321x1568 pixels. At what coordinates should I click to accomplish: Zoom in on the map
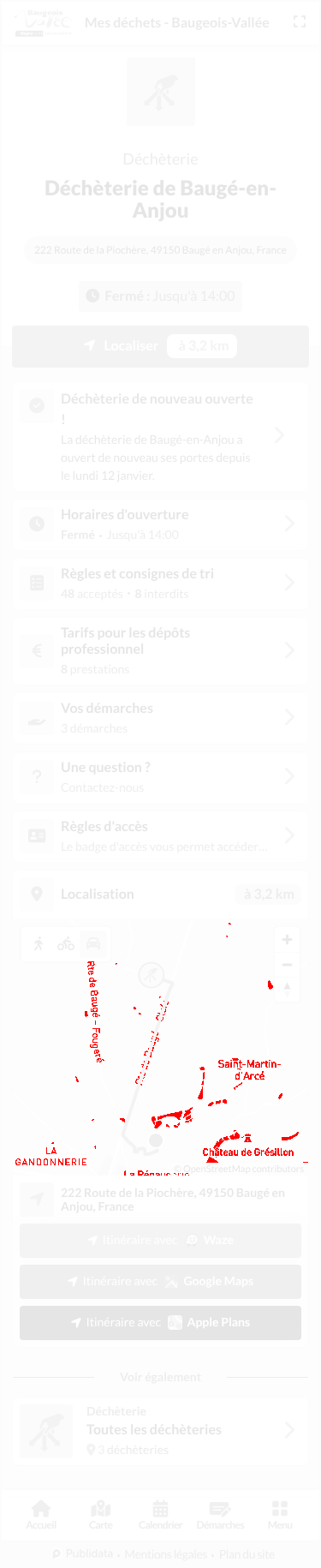(287, 940)
